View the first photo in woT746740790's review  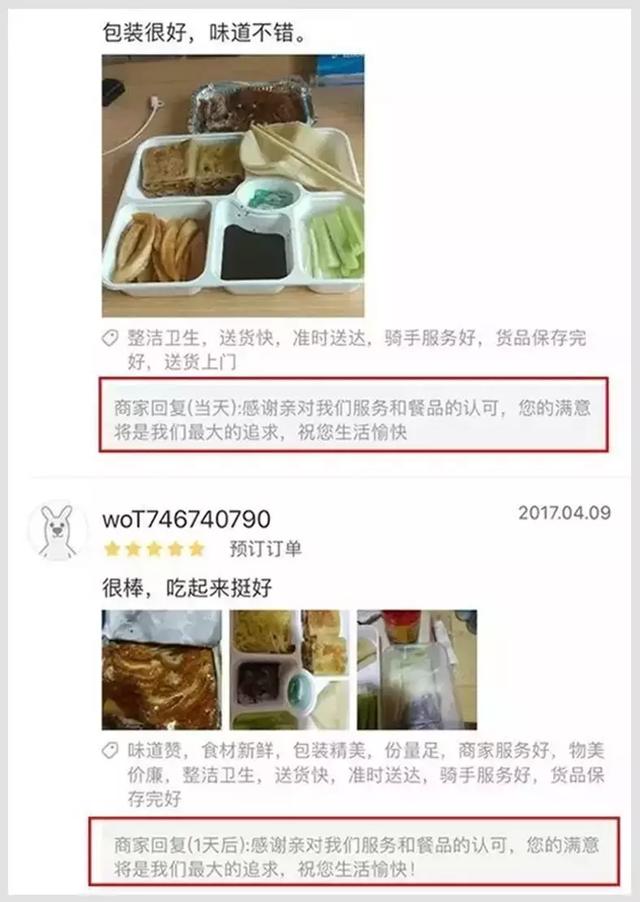coord(161,669)
